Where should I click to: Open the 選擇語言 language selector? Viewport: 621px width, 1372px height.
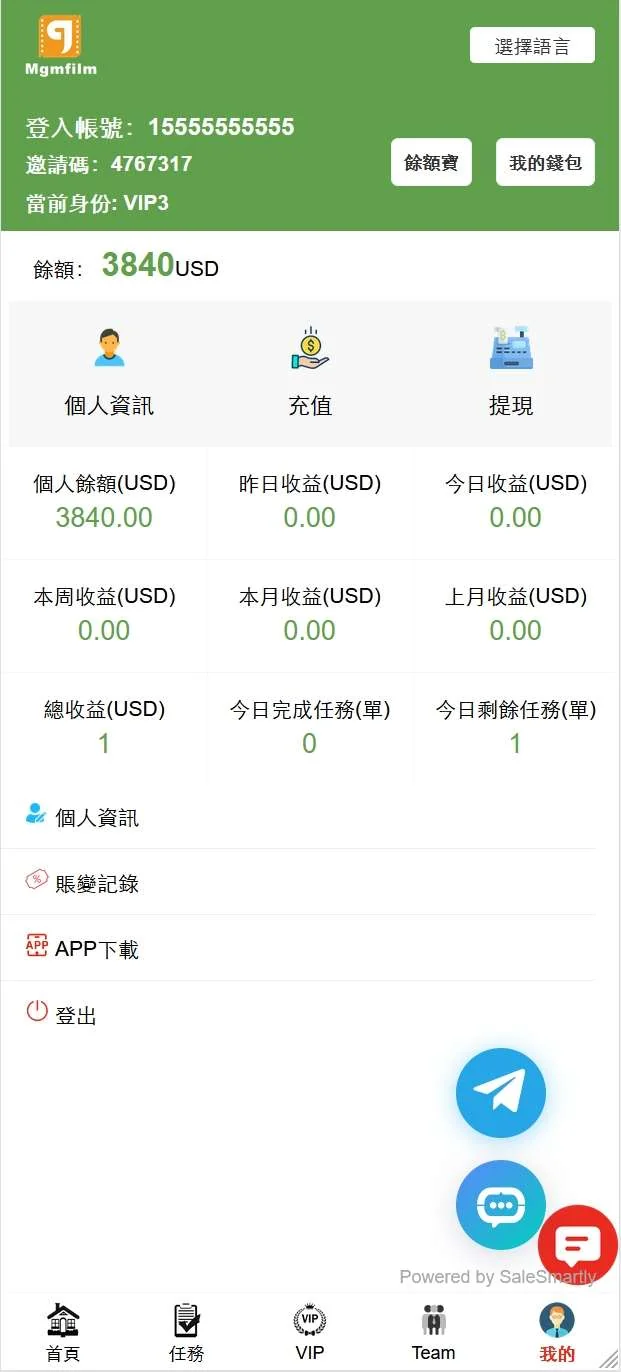click(x=532, y=46)
